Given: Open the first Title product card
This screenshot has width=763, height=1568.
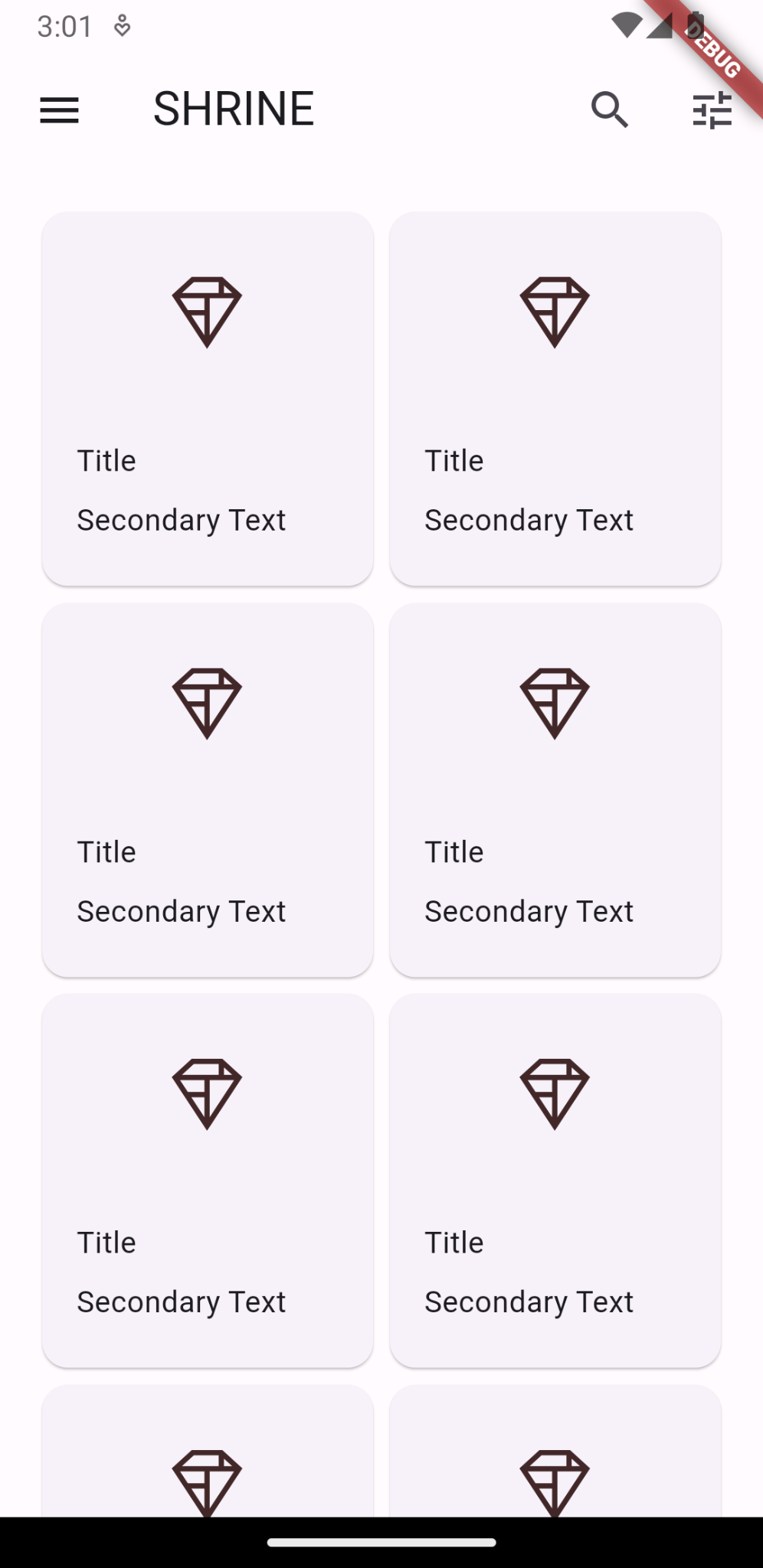Looking at the screenshot, I should 207,398.
